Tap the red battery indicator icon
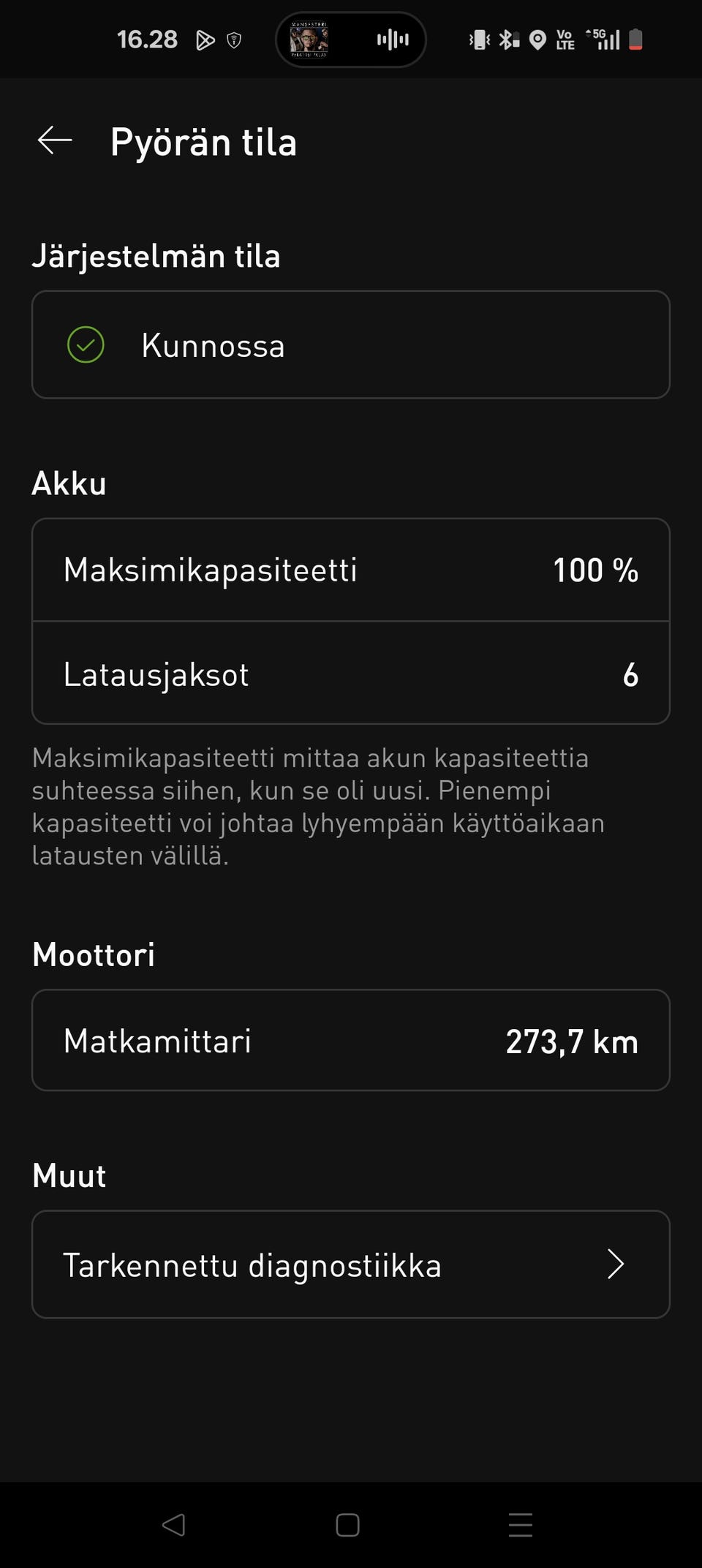 [x=635, y=39]
